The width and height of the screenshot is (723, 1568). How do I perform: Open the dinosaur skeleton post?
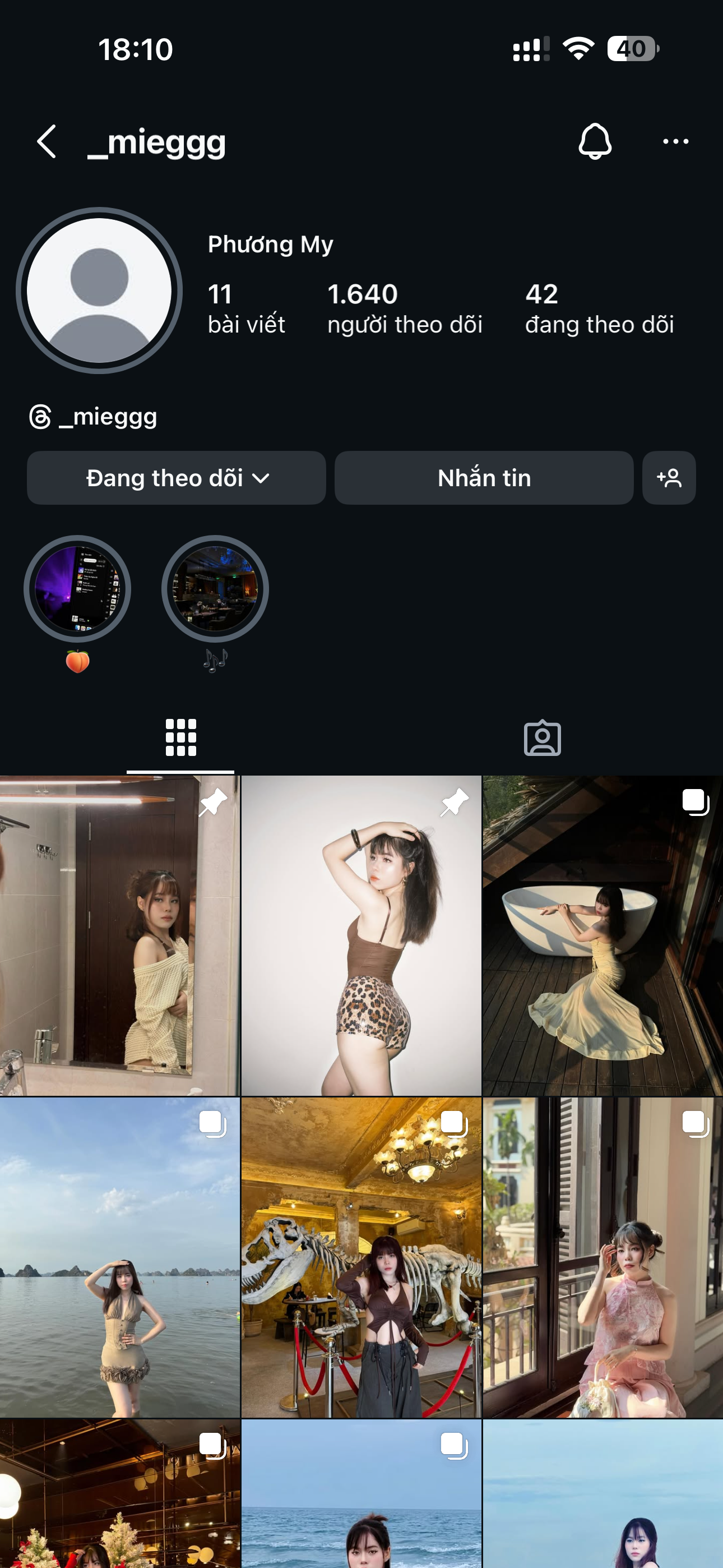tap(361, 1257)
